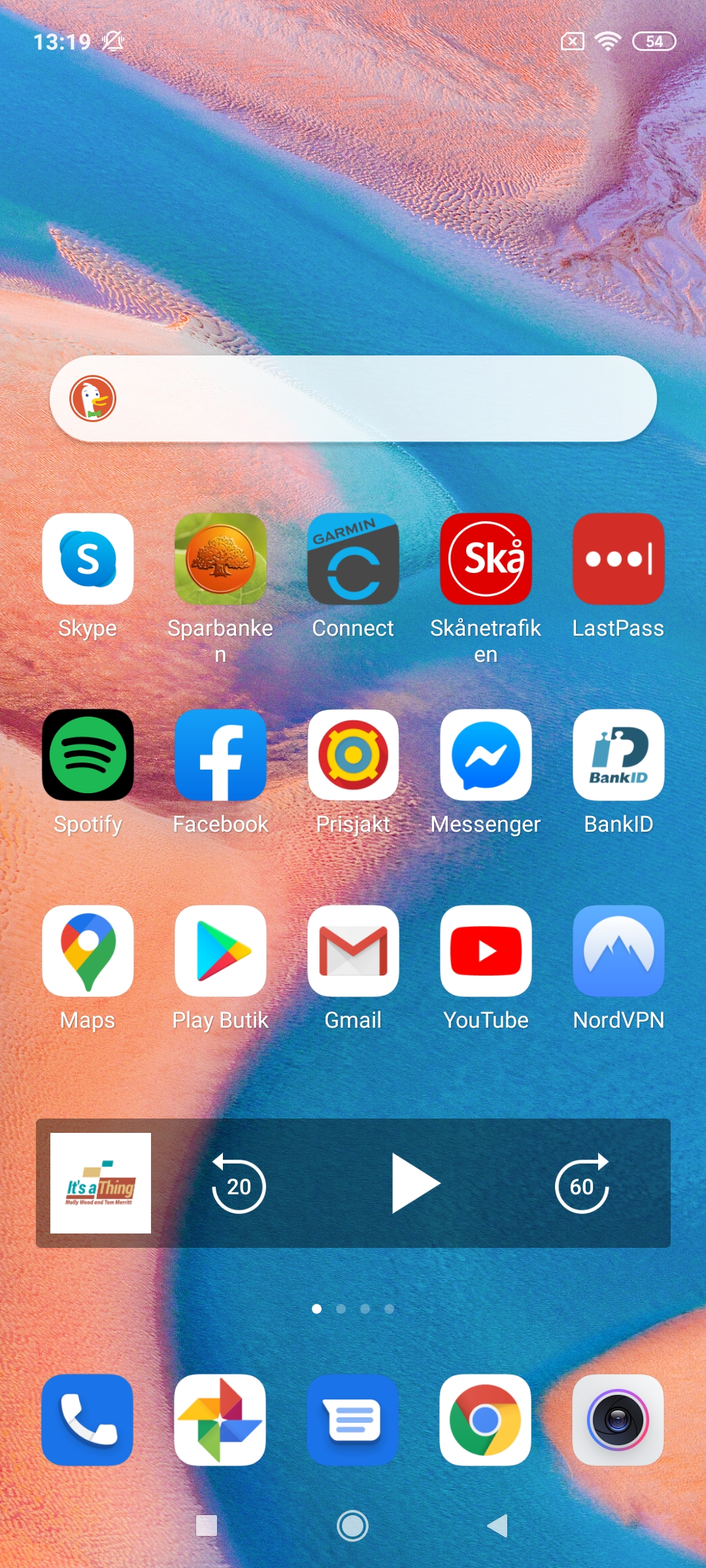This screenshot has width=706, height=1568.
Task: Open Google Maps
Action: pos(88,951)
